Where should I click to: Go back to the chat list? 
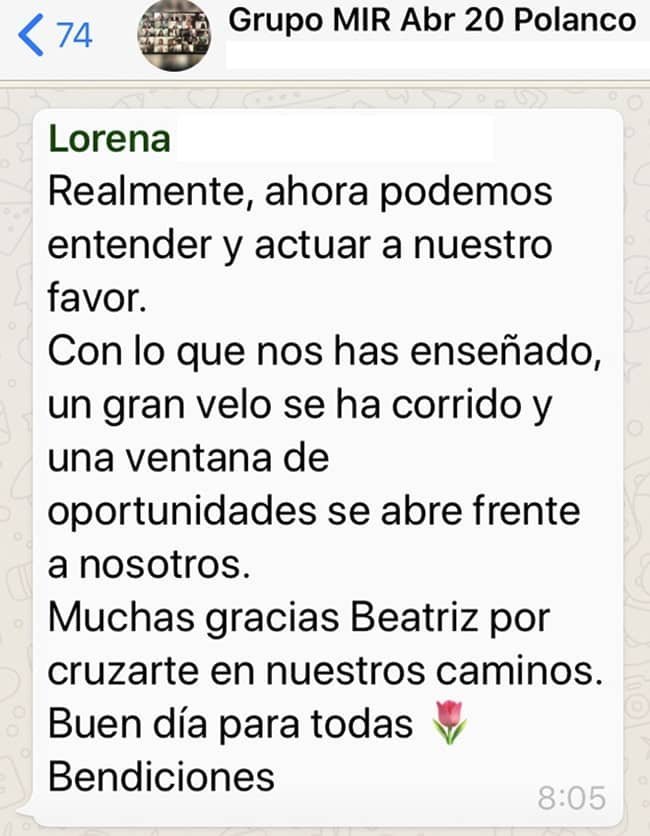[52, 36]
